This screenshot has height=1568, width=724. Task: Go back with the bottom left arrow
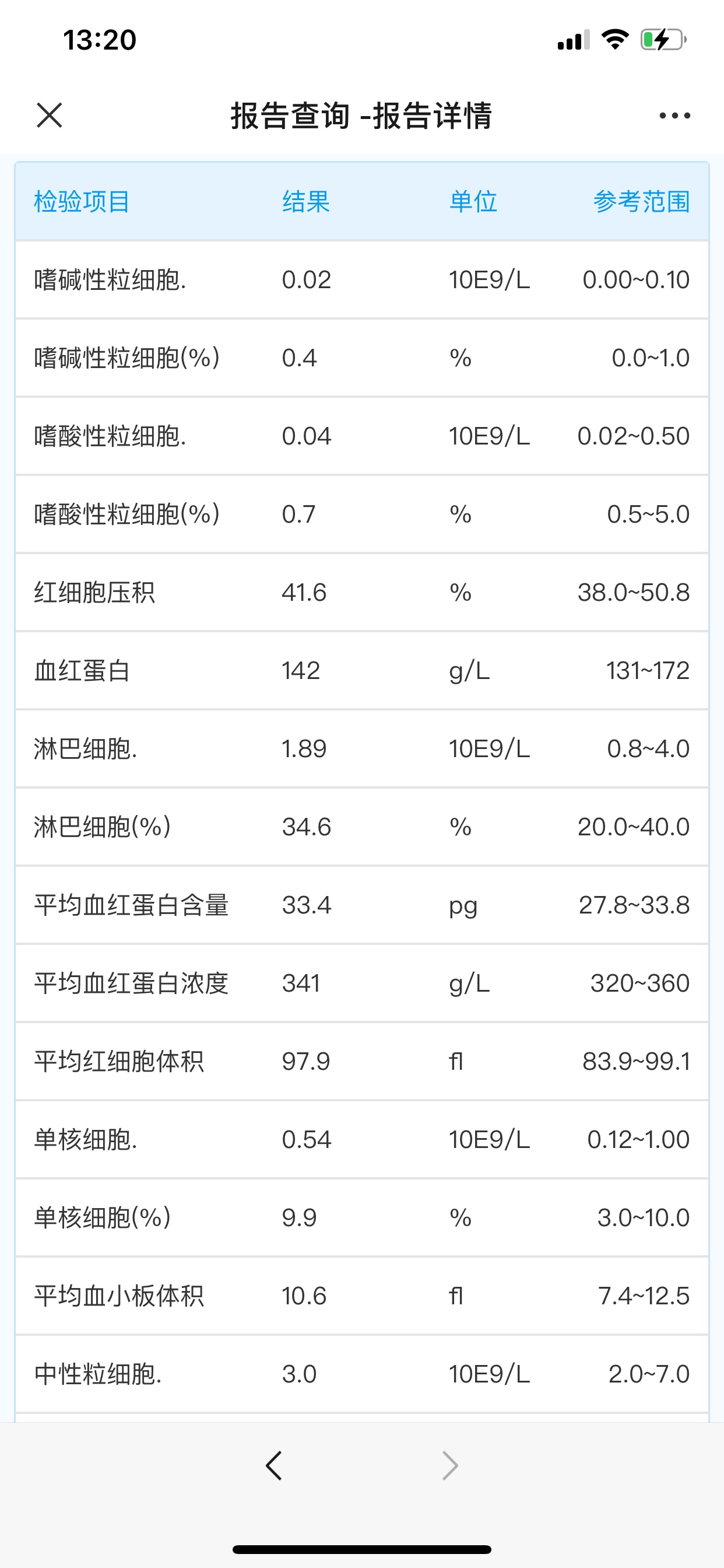[274, 1465]
